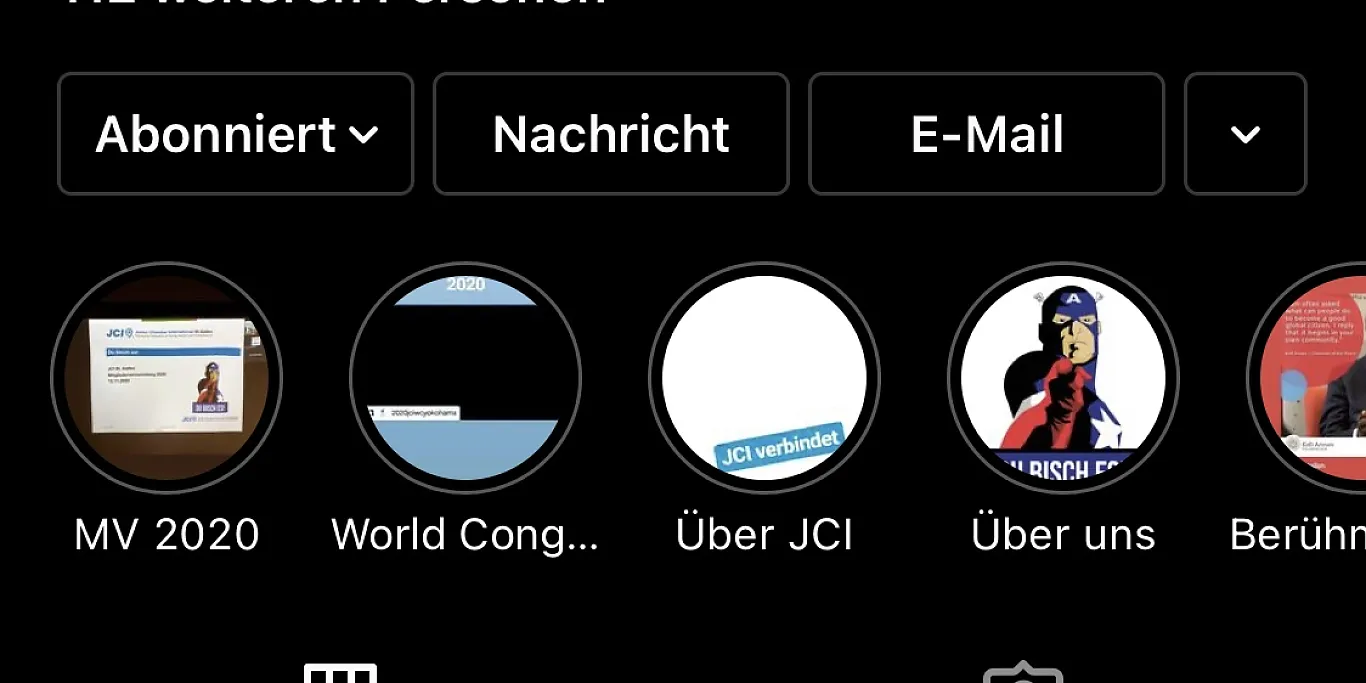Switch to the tagged photos tab
Image resolution: width=1366 pixels, height=683 pixels.
pyautogui.click(x=1022, y=674)
